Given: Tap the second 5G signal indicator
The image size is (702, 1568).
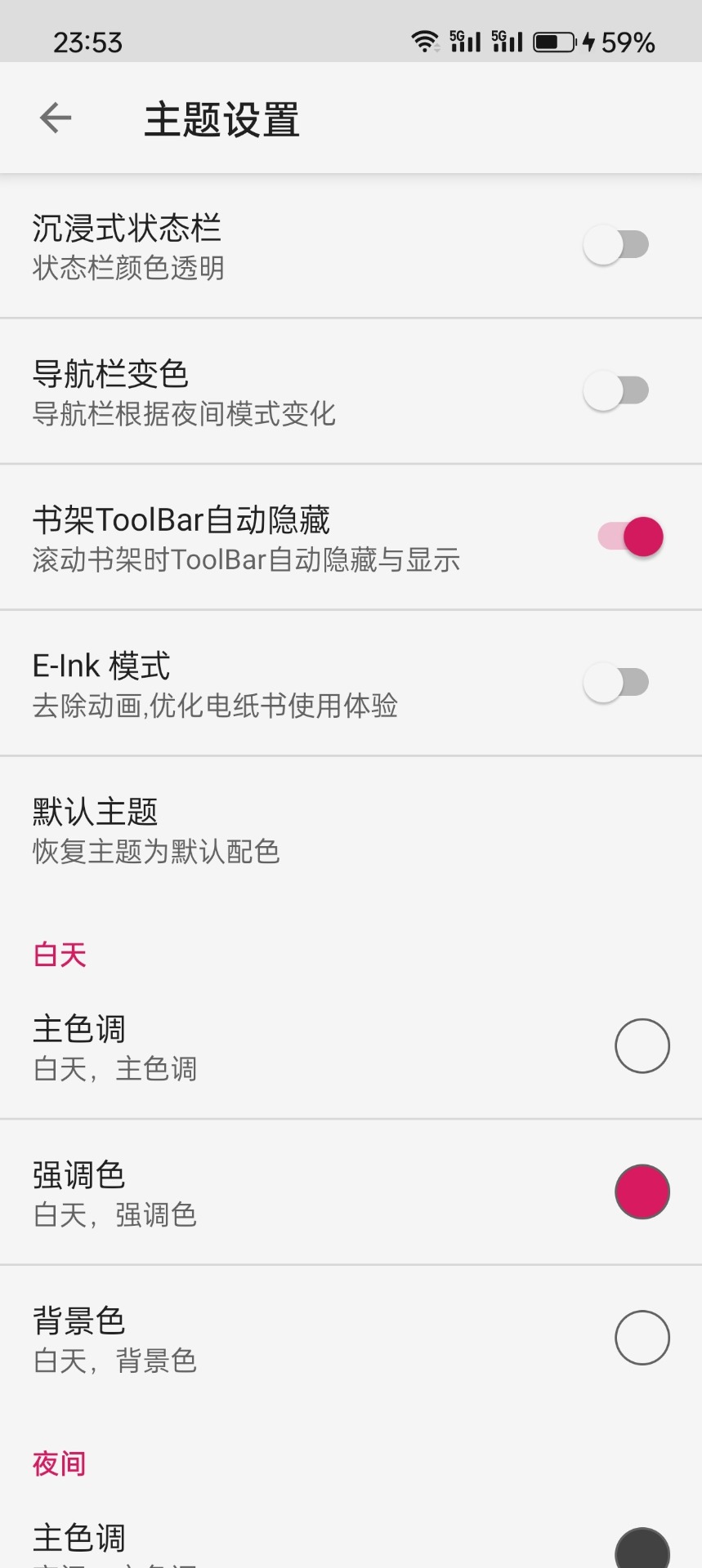Looking at the screenshot, I should pos(507,39).
